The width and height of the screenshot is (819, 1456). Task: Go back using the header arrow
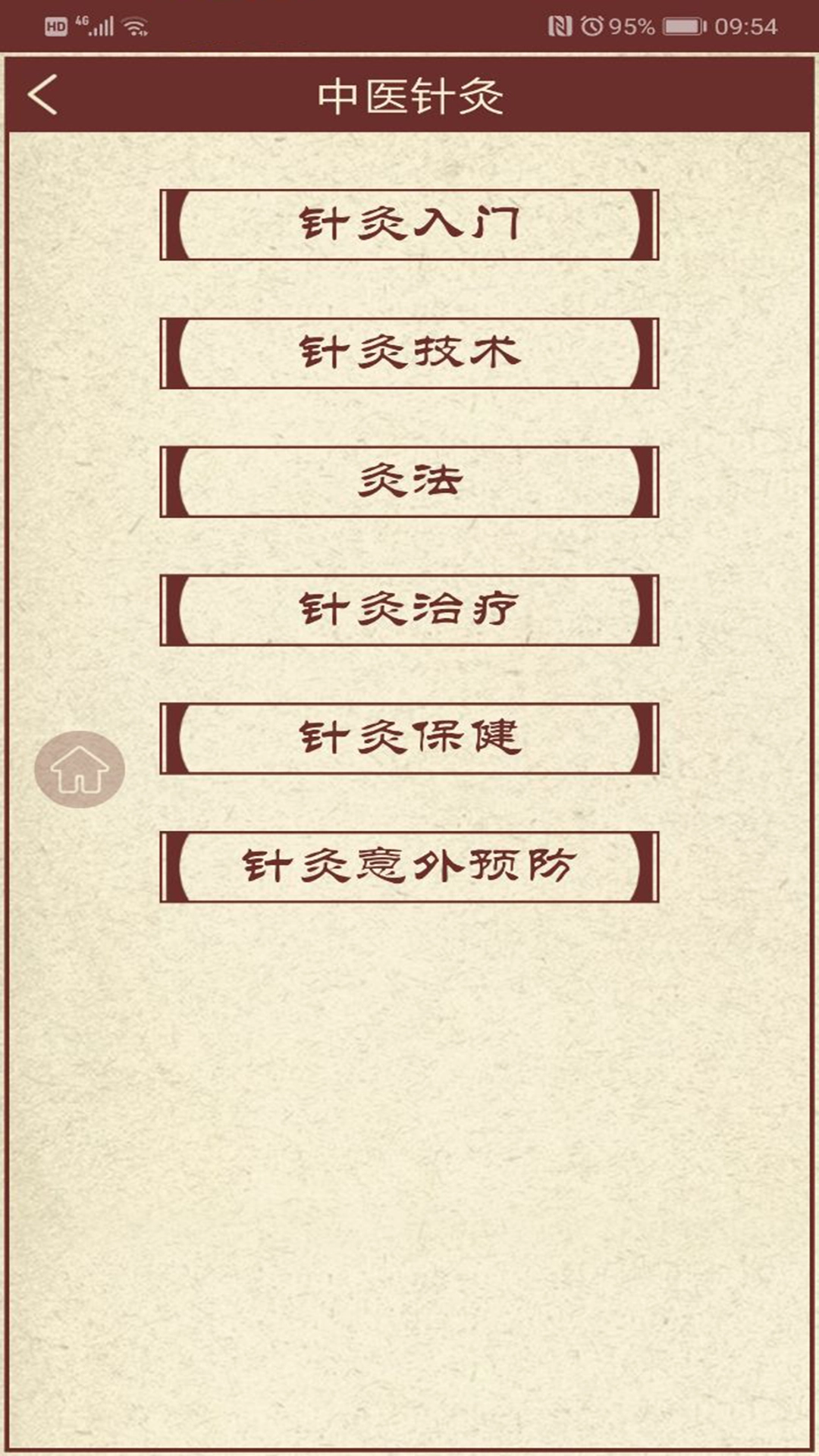pos(43,96)
